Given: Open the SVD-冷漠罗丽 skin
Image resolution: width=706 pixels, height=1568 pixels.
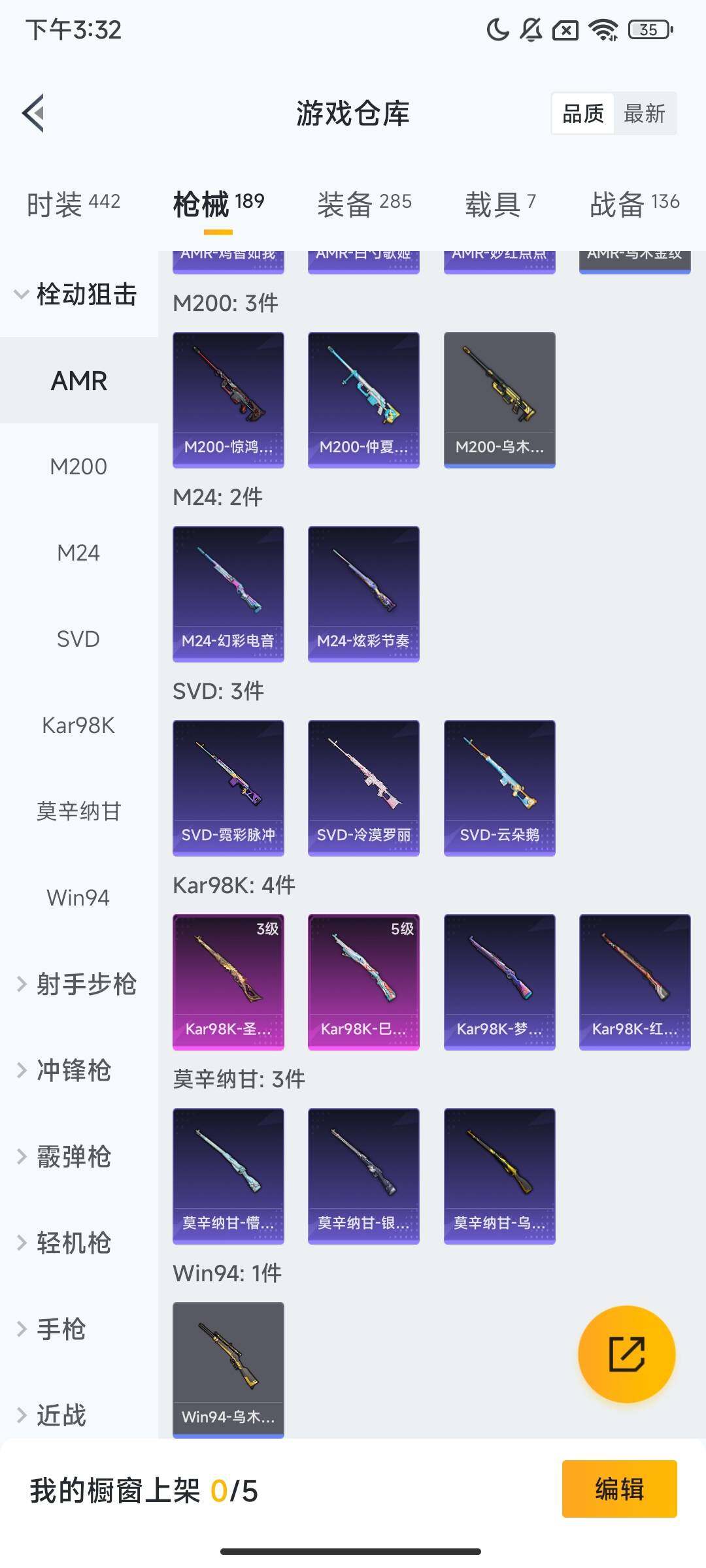Looking at the screenshot, I should pos(363,787).
